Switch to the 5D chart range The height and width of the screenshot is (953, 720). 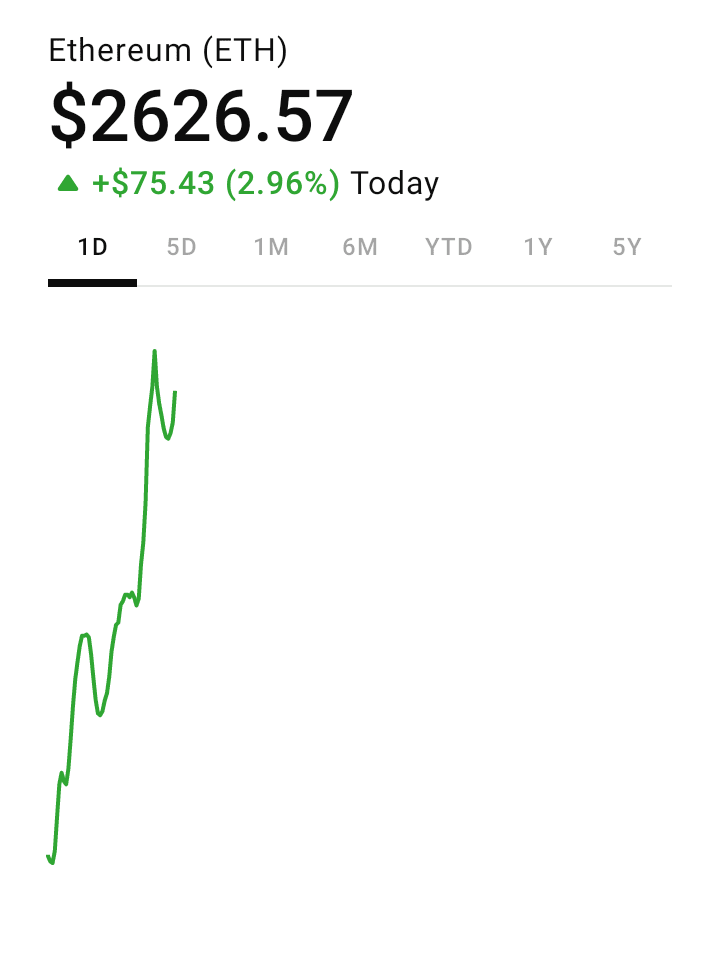pyautogui.click(x=181, y=247)
